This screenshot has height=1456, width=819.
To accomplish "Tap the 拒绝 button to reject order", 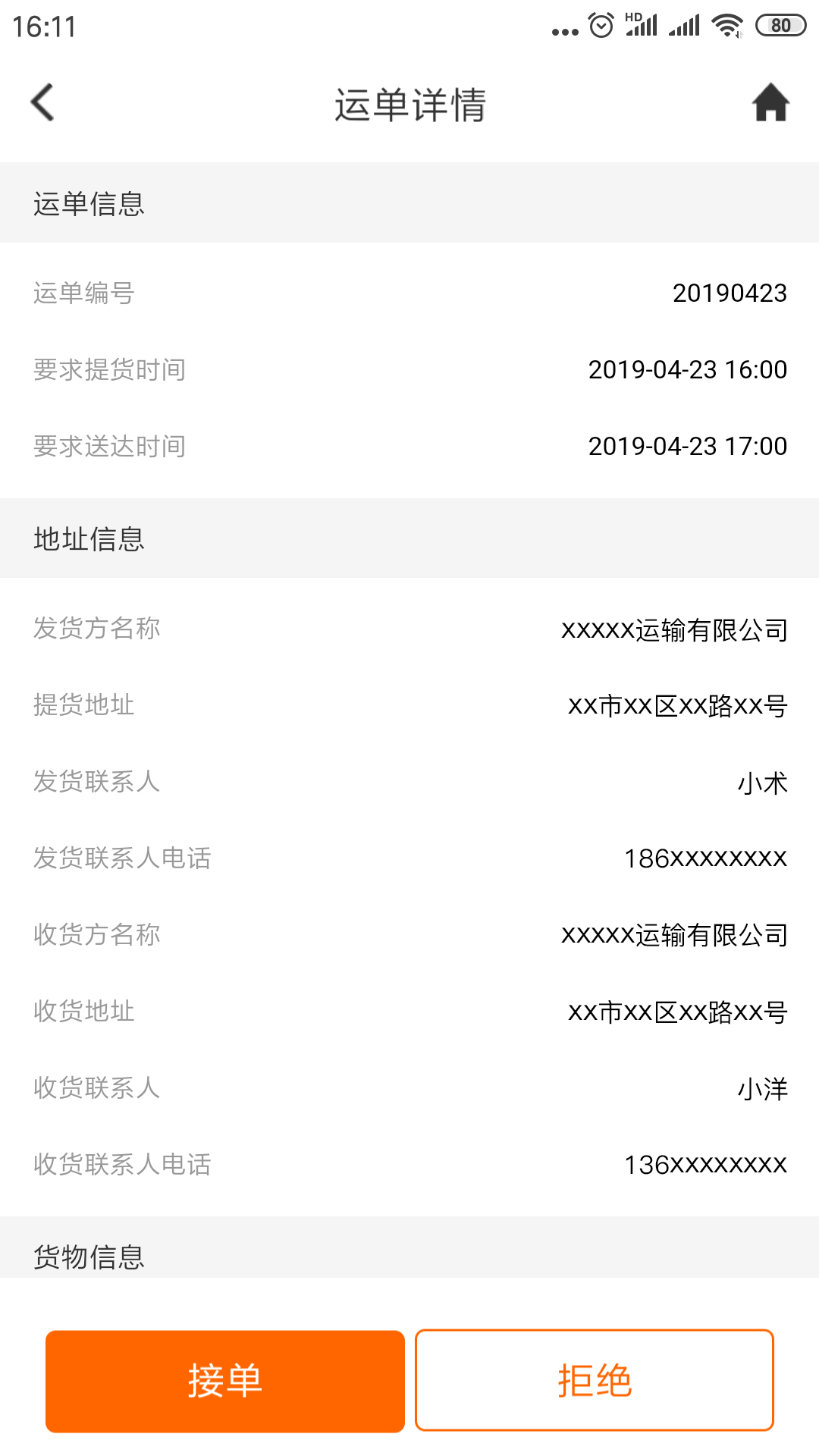I will pyautogui.click(x=594, y=1380).
